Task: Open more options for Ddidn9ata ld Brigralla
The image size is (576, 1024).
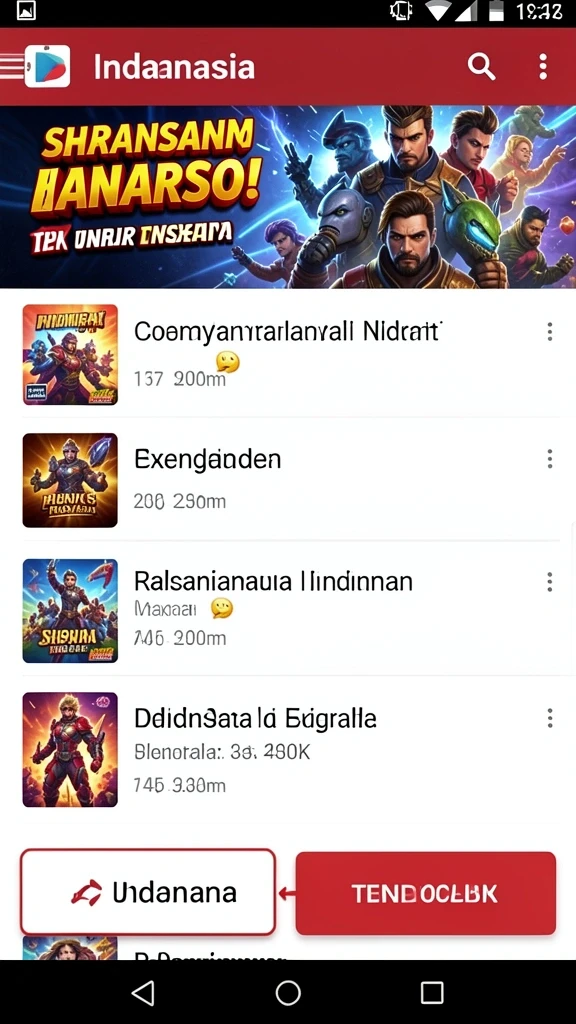Action: (x=550, y=719)
